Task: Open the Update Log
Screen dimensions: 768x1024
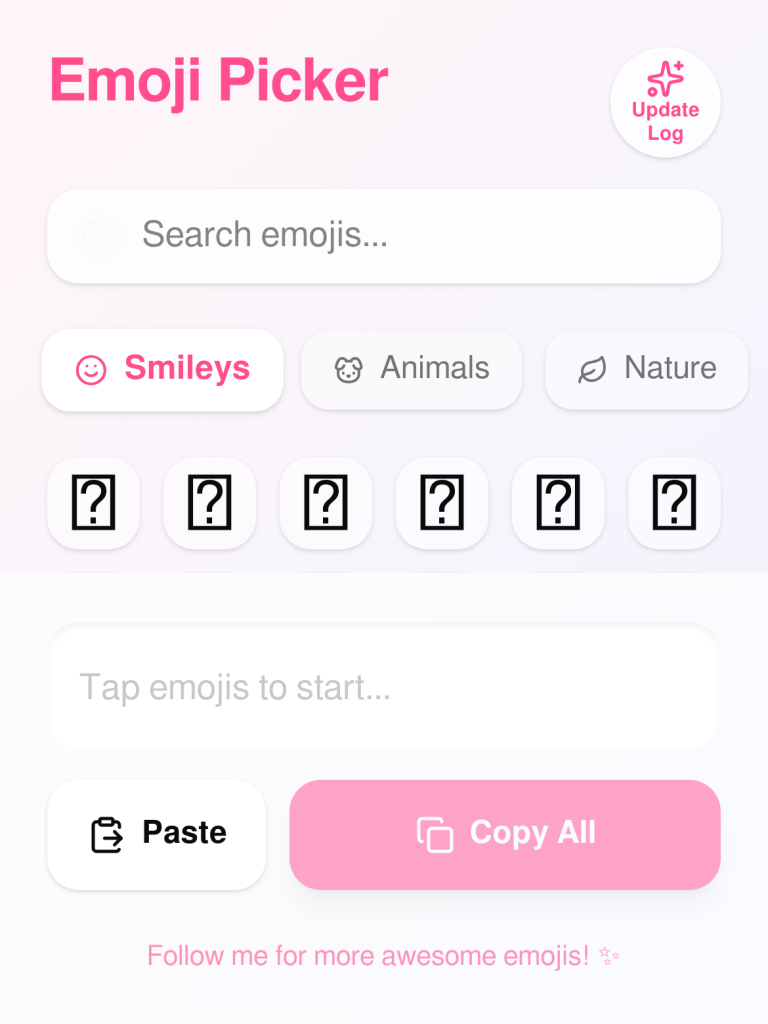Action: tap(665, 103)
